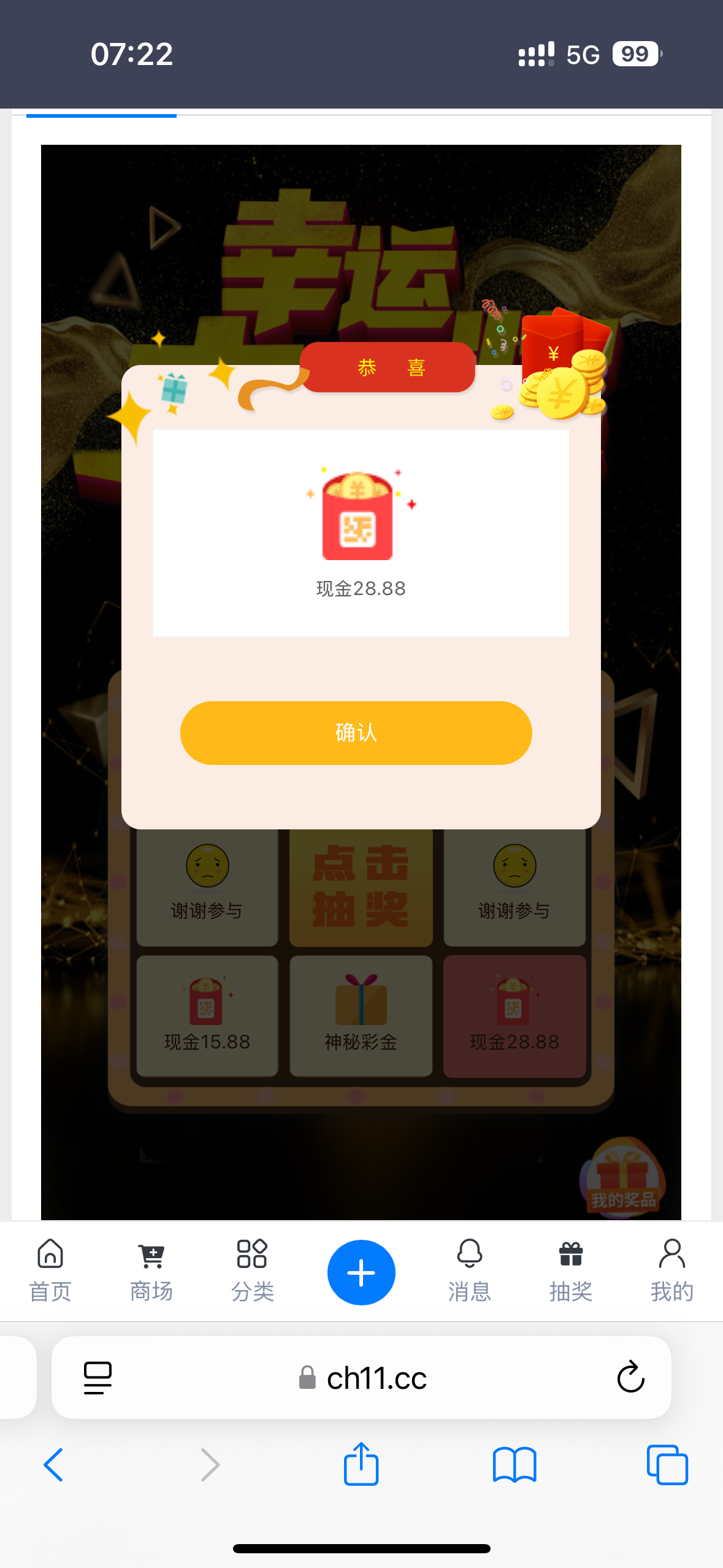This screenshot has height=1568, width=723.
Task: Go back to the previous page
Action: coord(54,1465)
